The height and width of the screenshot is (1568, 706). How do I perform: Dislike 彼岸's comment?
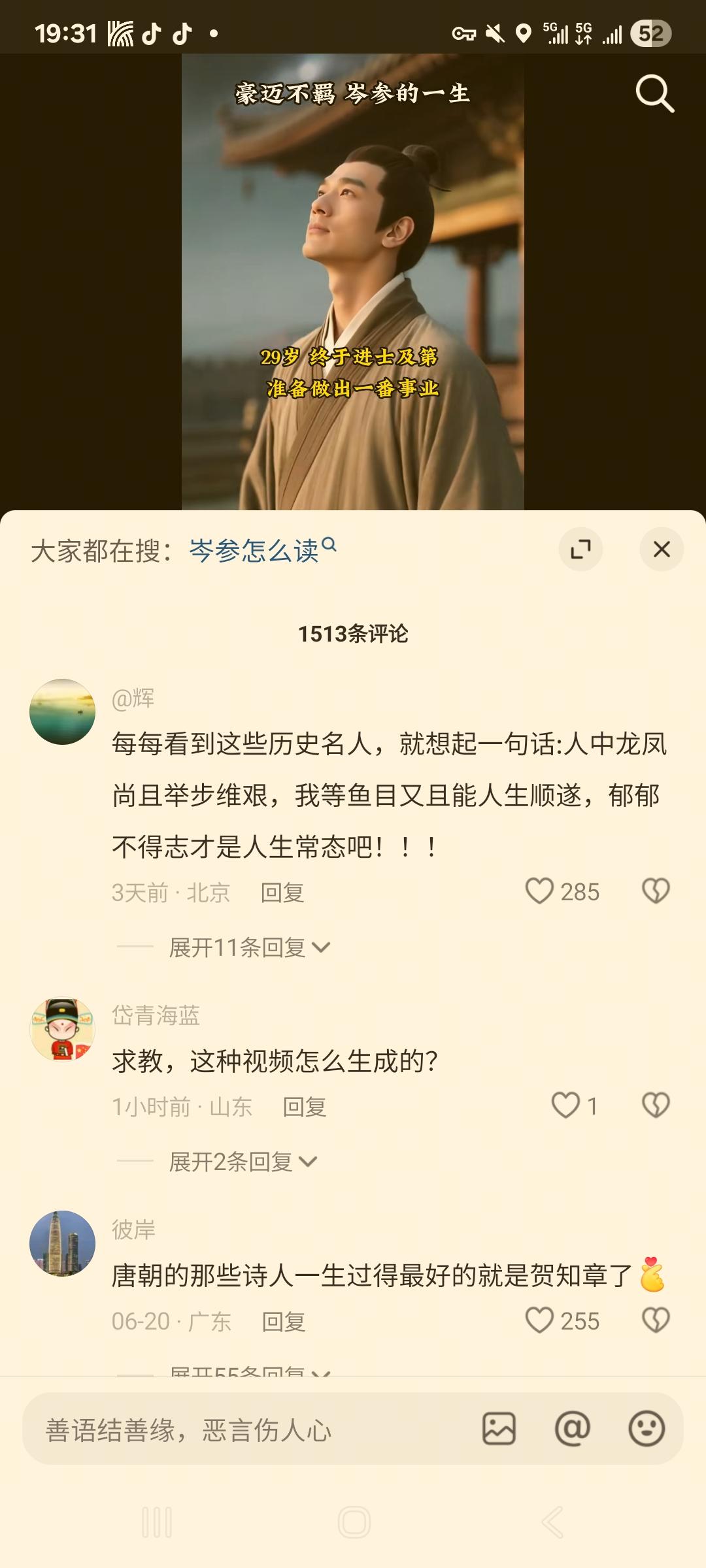[656, 1320]
